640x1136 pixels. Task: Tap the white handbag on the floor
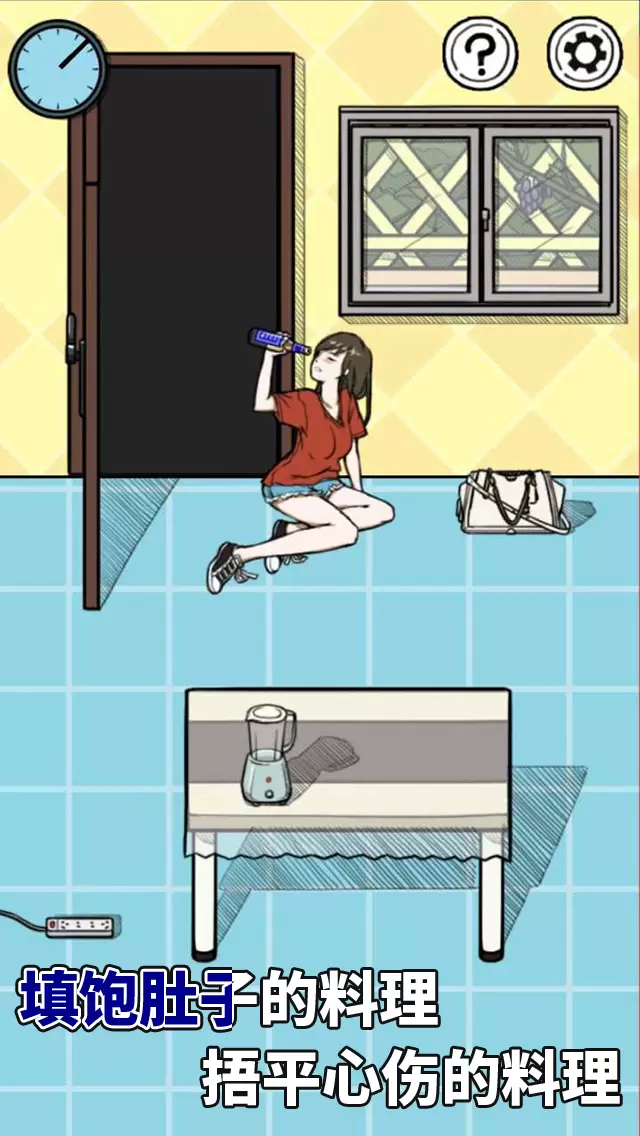point(512,501)
